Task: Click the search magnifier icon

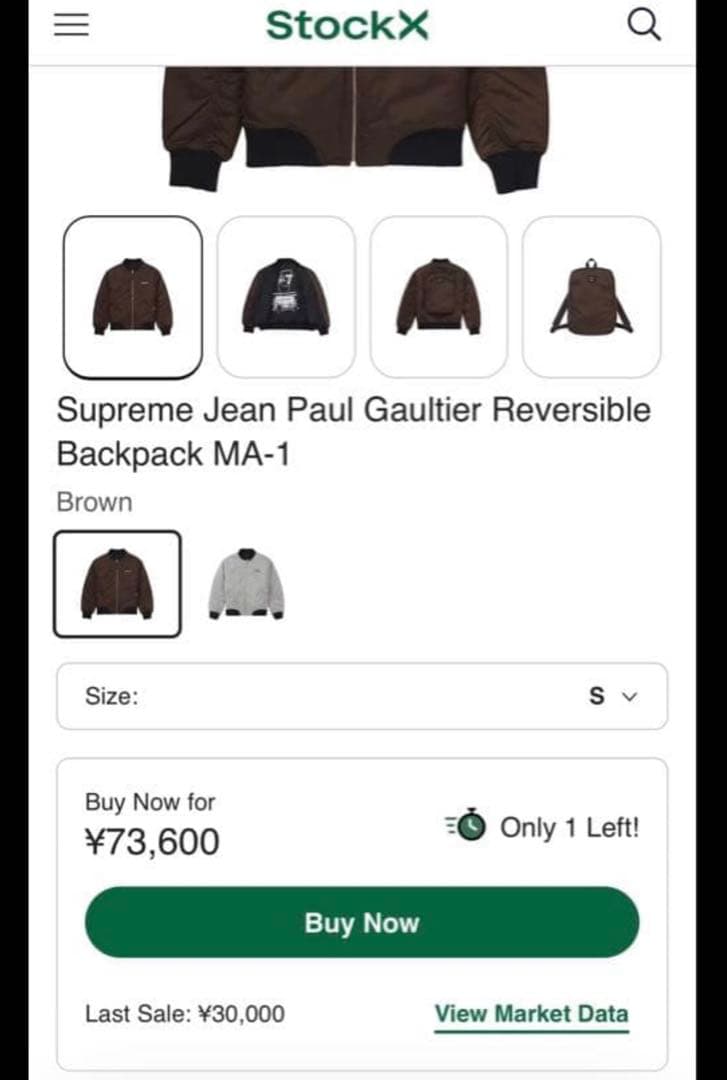Action: pyautogui.click(x=644, y=25)
